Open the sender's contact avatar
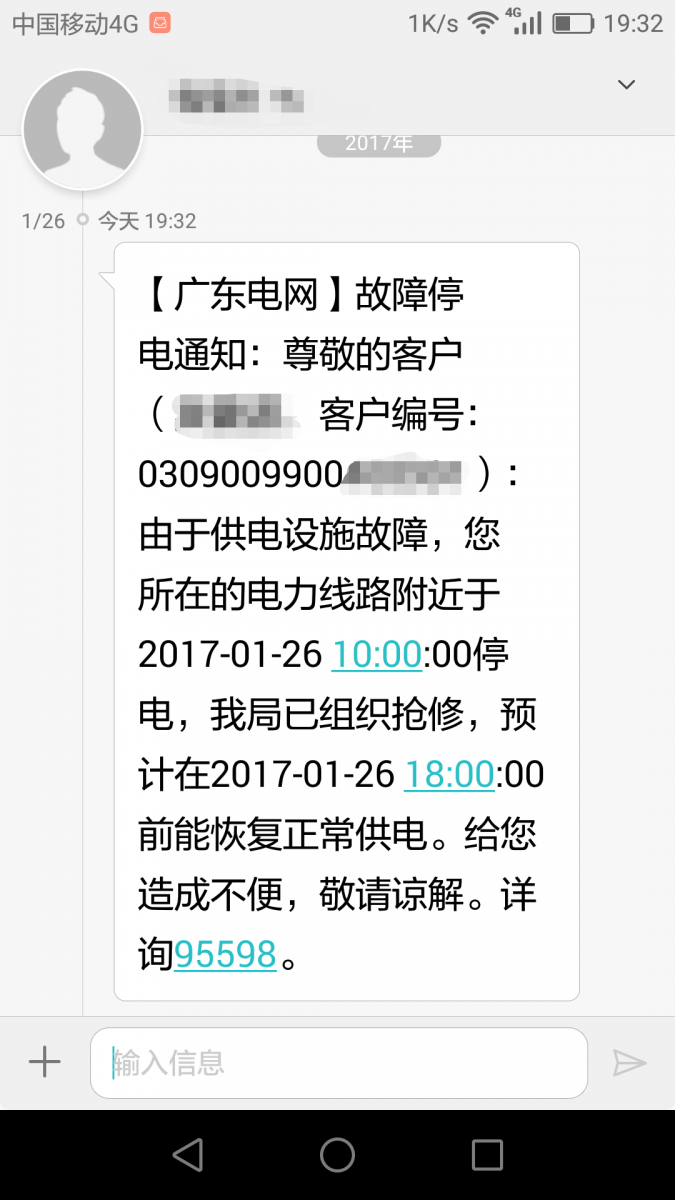675x1200 pixels. 83,130
